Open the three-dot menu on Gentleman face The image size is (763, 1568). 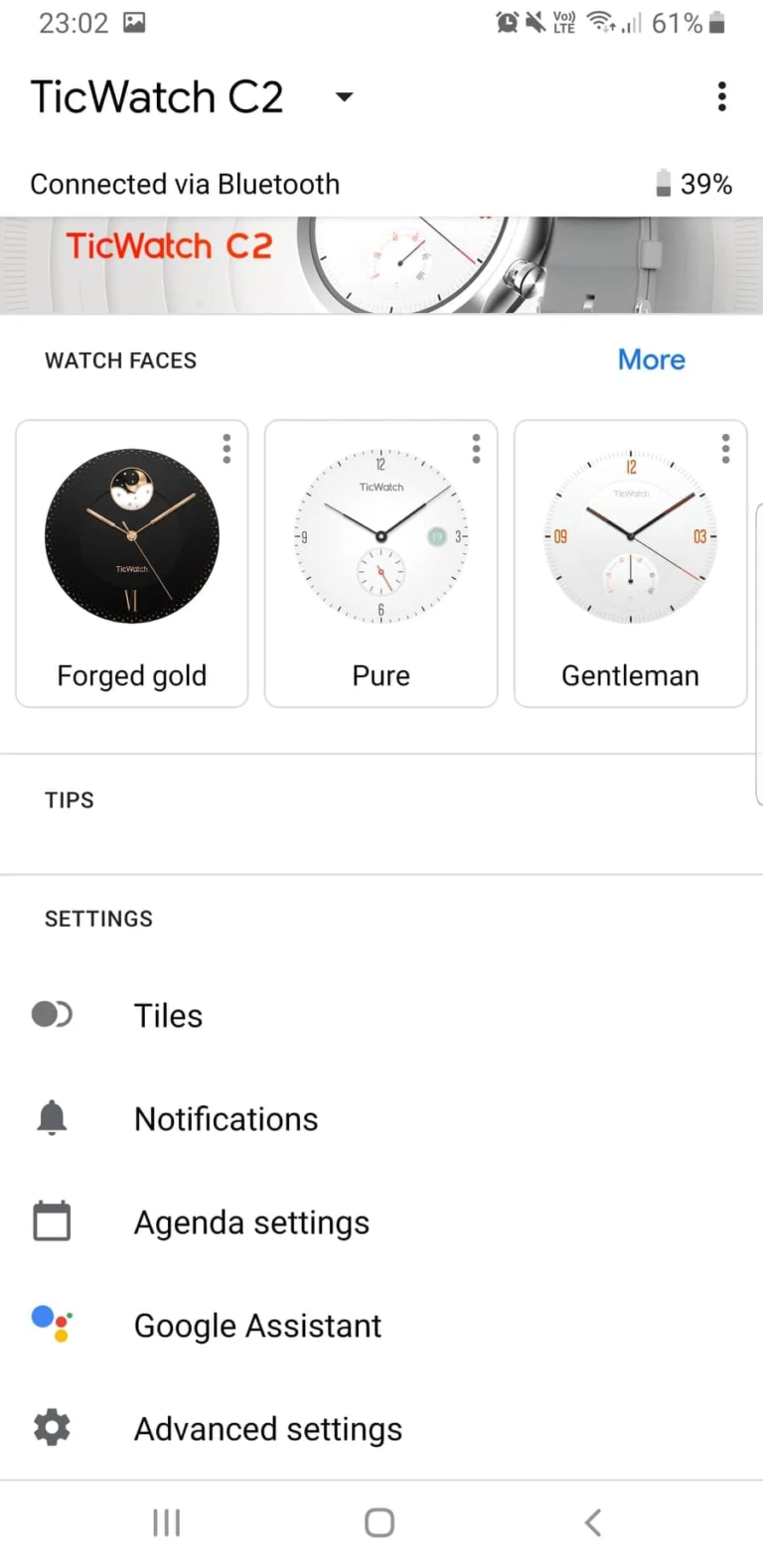[x=725, y=449]
